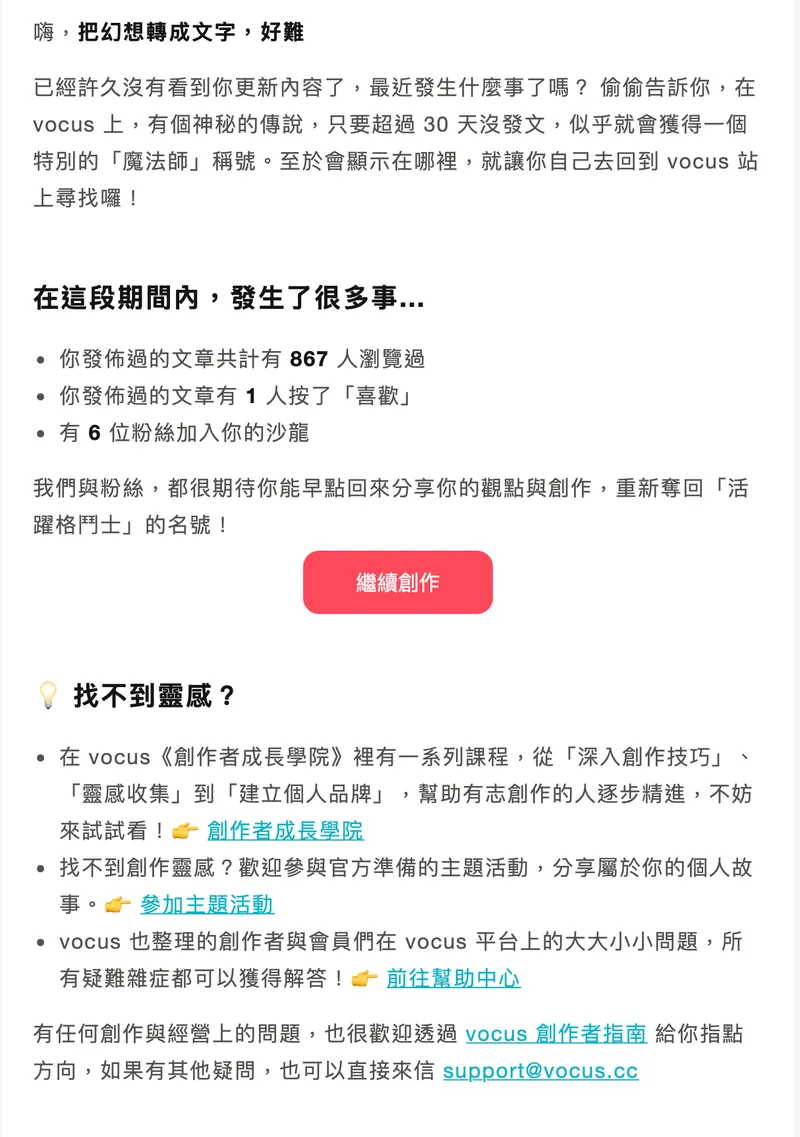The height and width of the screenshot is (1137, 800).
Task: Follow the 參加主題活動 link
Action: 207,904
